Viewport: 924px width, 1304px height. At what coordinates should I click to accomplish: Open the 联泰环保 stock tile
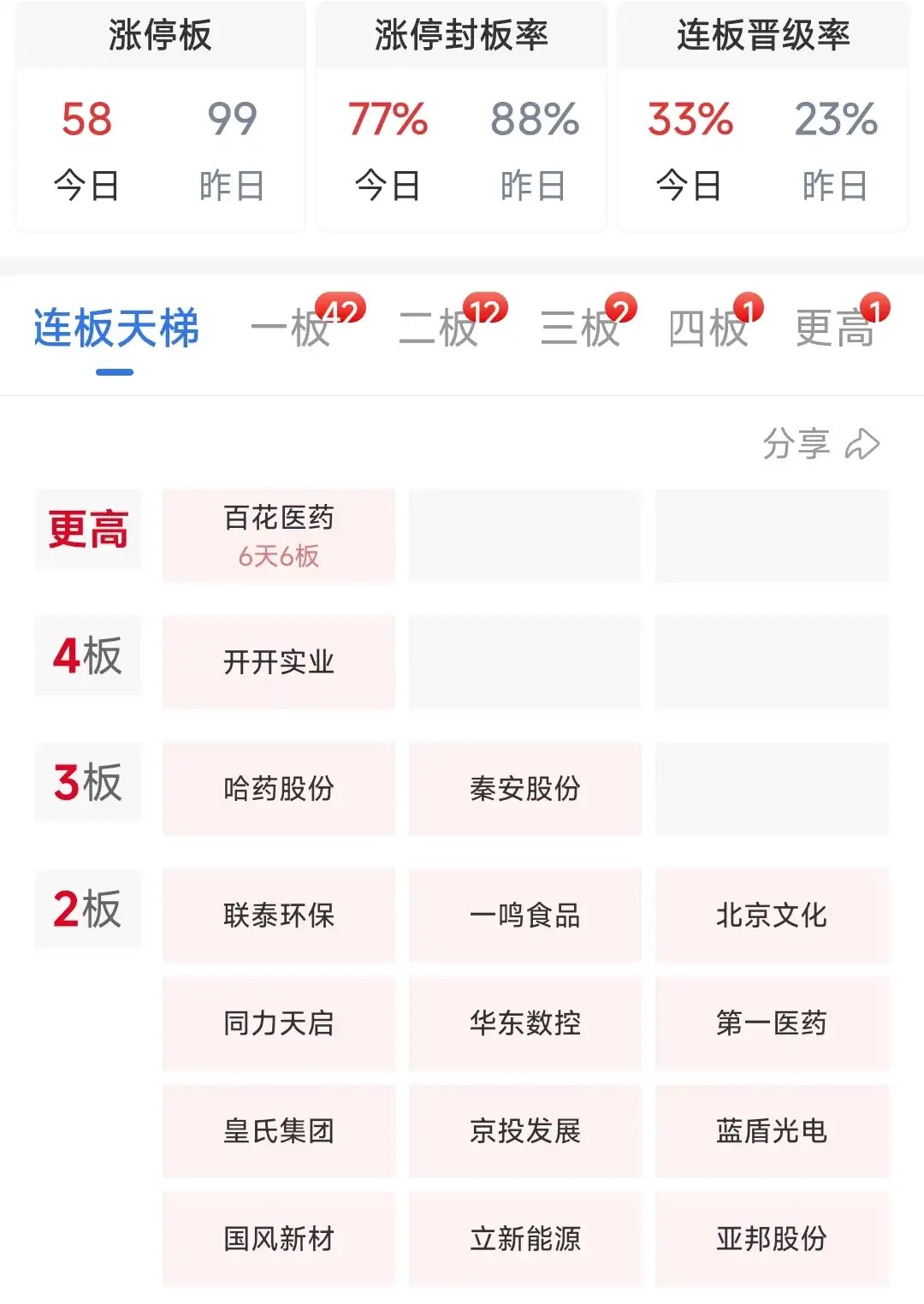click(x=279, y=915)
